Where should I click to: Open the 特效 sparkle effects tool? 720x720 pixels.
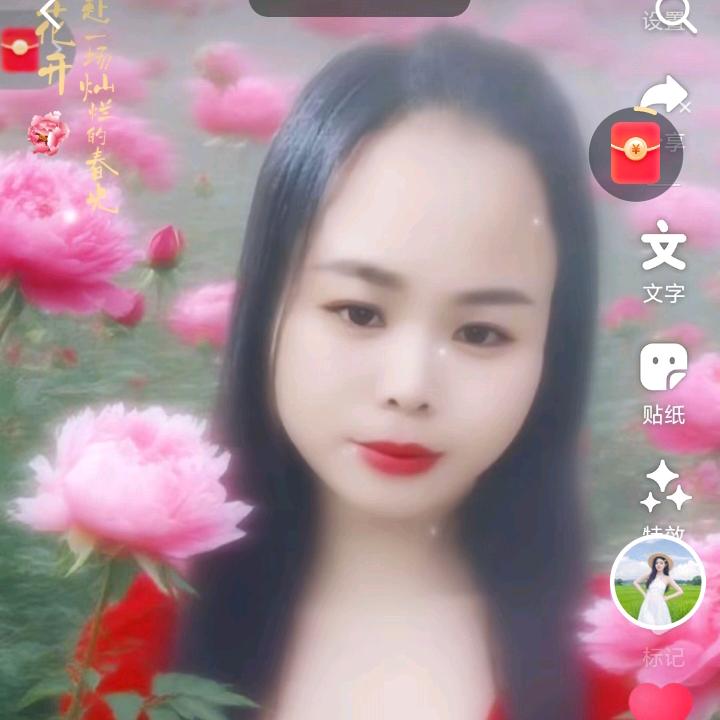tap(665, 498)
